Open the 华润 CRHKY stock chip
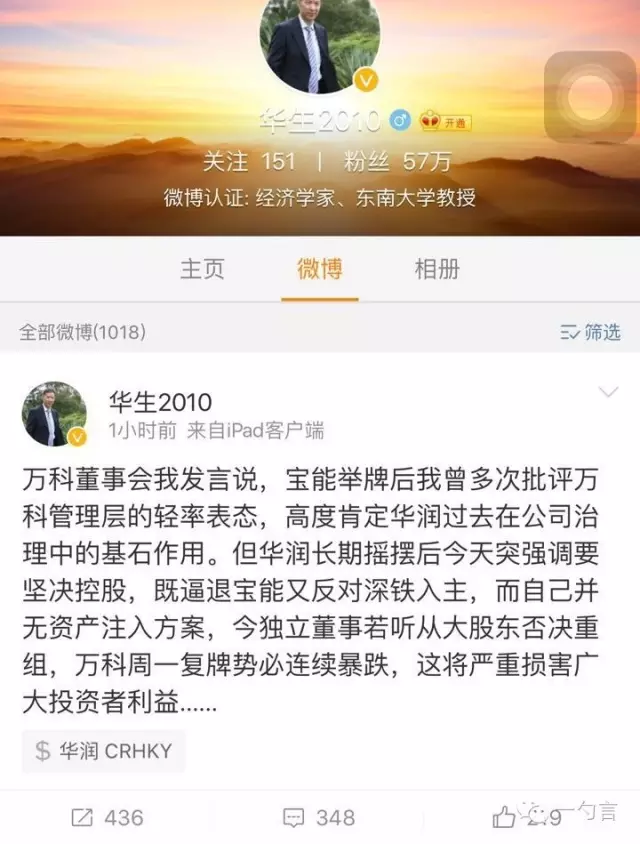 pos(104,751)
